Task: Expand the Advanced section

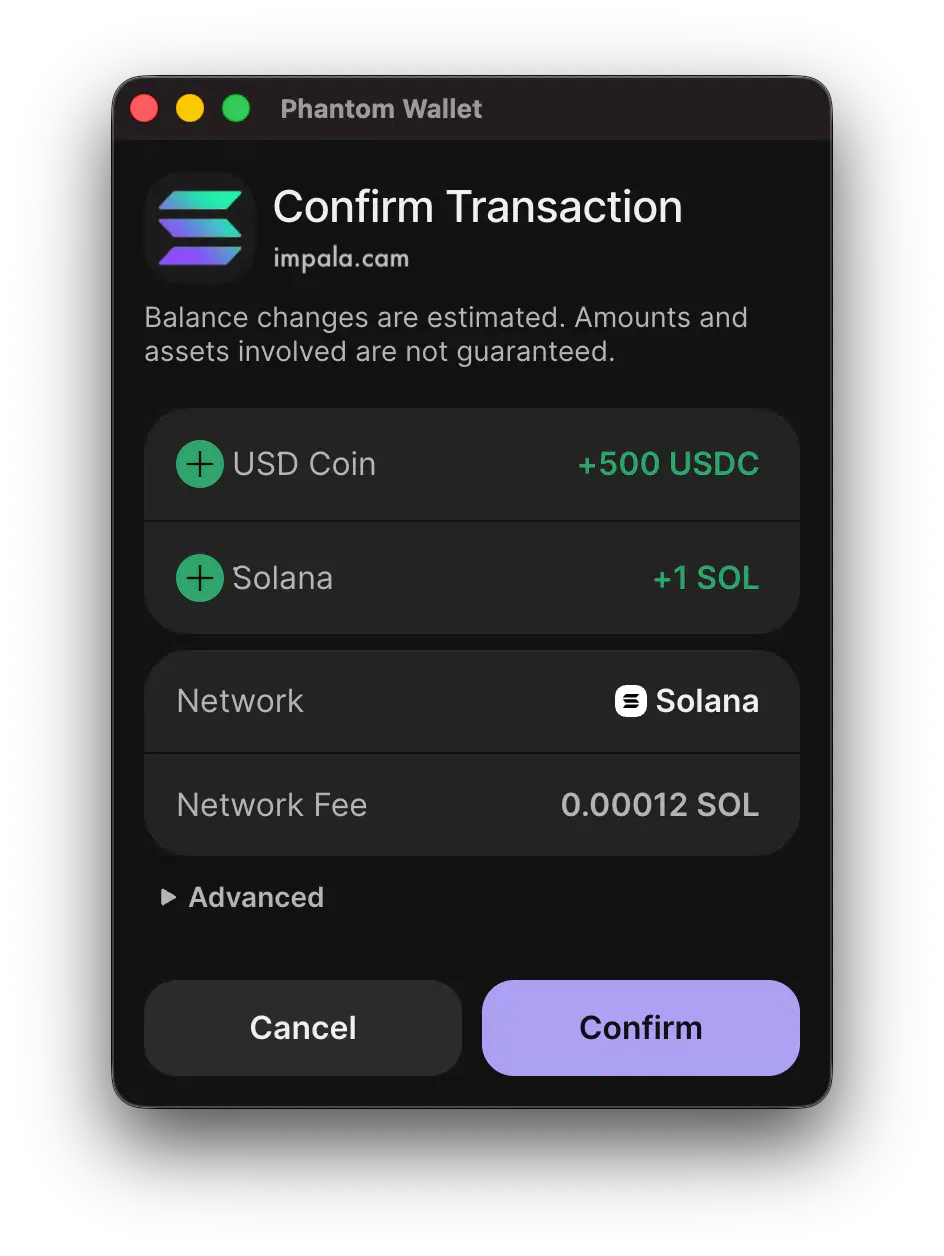Action: (243, 897)
